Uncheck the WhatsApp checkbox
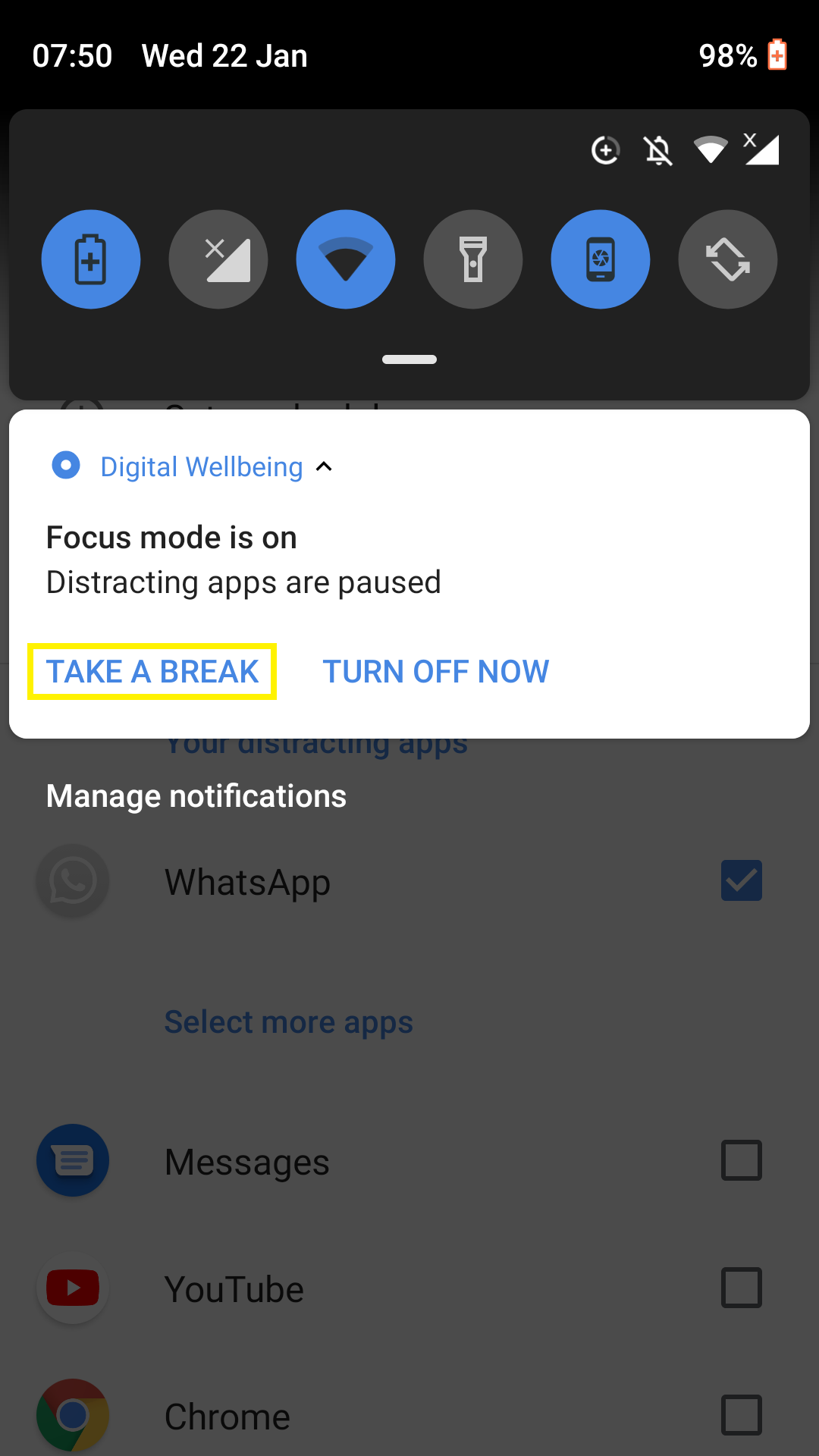The height and width of the screenshot is (1456, 819). pyautogui.click(x=742, y=880)
